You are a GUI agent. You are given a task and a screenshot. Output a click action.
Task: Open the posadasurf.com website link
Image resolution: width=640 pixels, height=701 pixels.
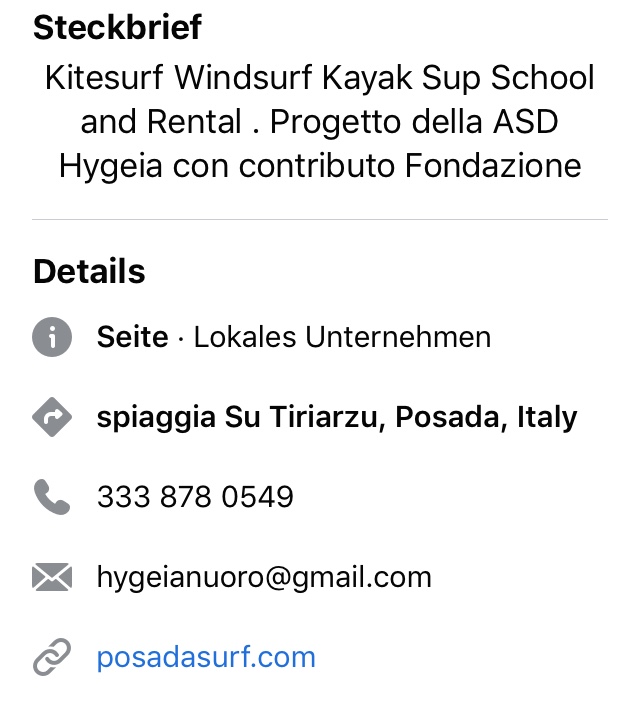point(206,657)
